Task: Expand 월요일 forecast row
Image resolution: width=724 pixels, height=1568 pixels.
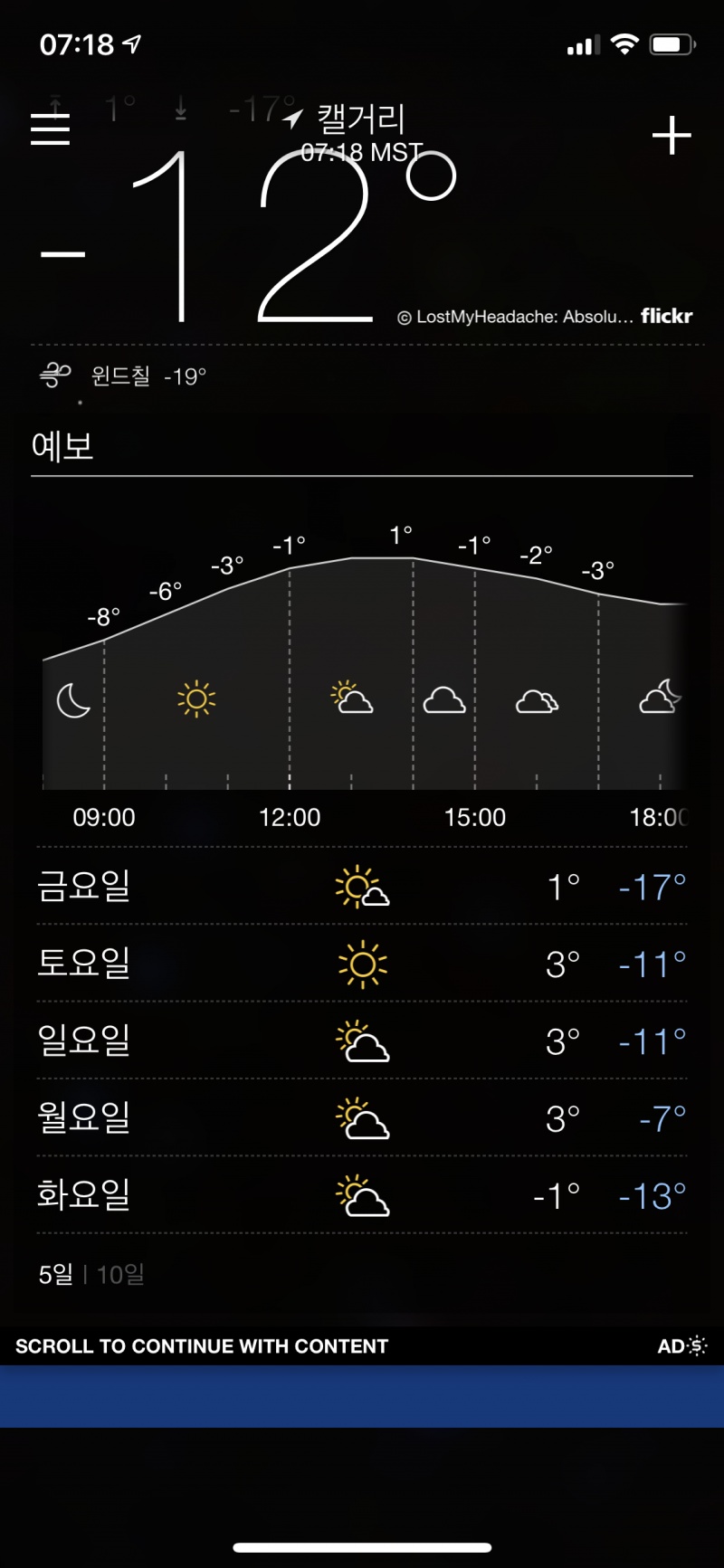Action: click(x=362, y=1118)
